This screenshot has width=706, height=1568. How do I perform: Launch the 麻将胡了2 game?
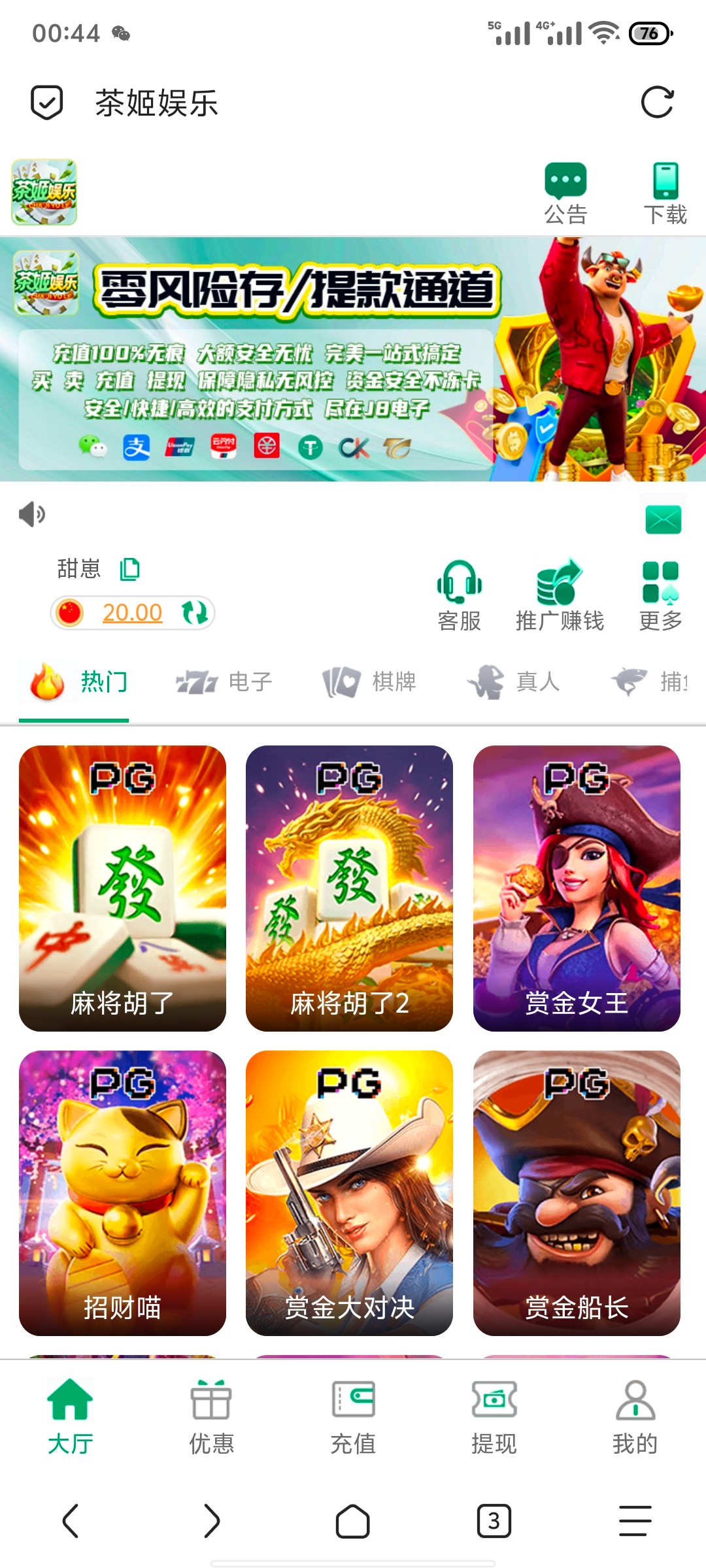(x=349, y=888)
